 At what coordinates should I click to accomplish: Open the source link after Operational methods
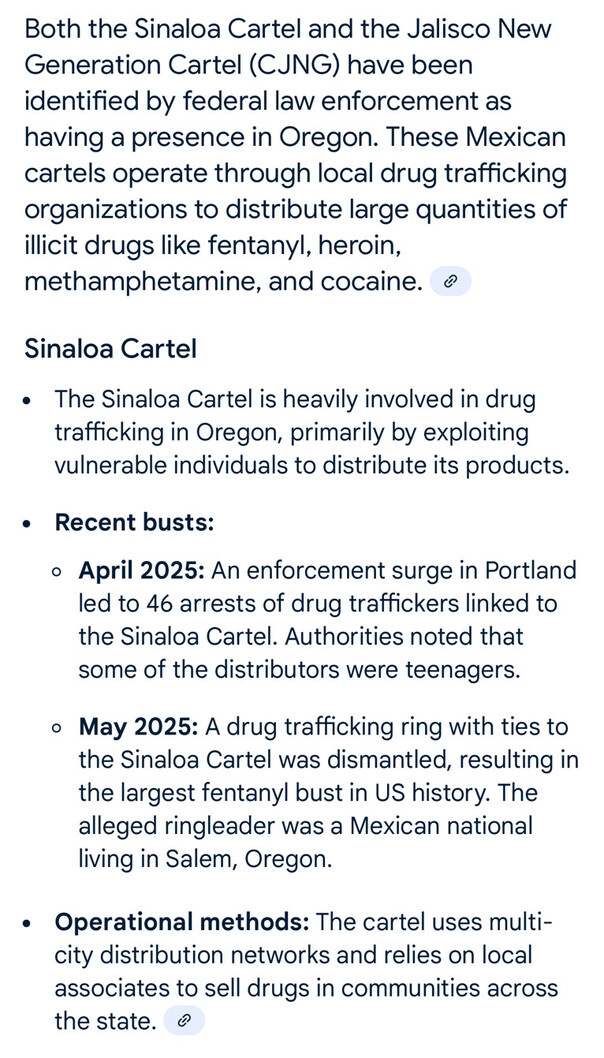tap(184, 1021)
